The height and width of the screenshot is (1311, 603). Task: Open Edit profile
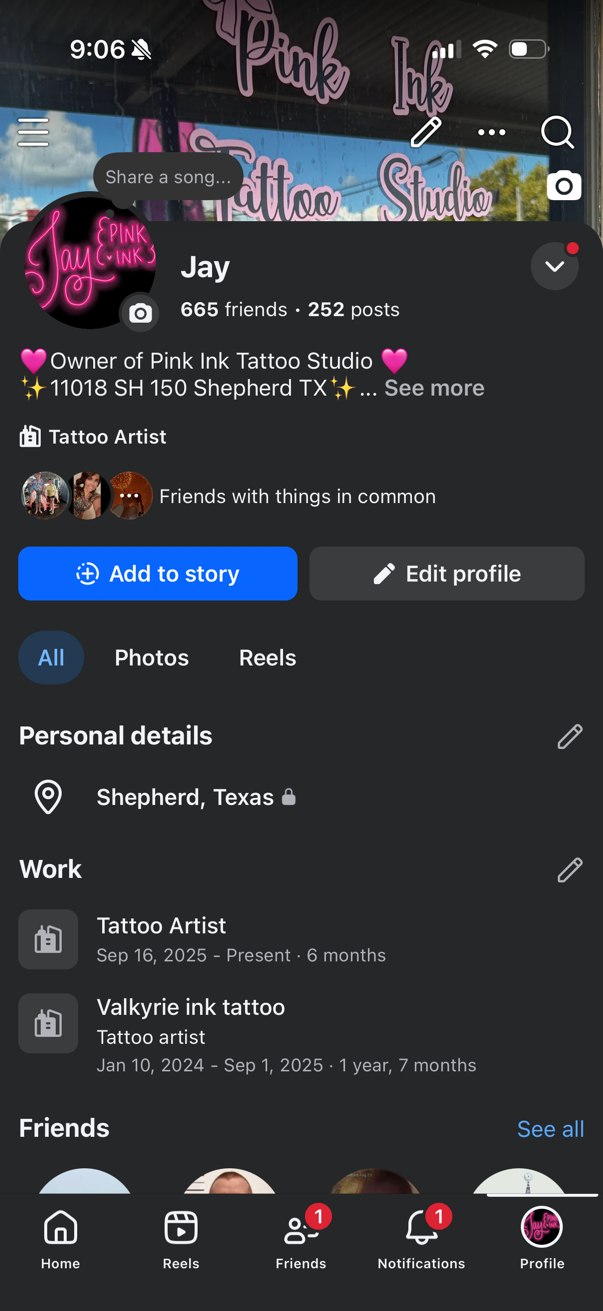click(x=447, y=574)
